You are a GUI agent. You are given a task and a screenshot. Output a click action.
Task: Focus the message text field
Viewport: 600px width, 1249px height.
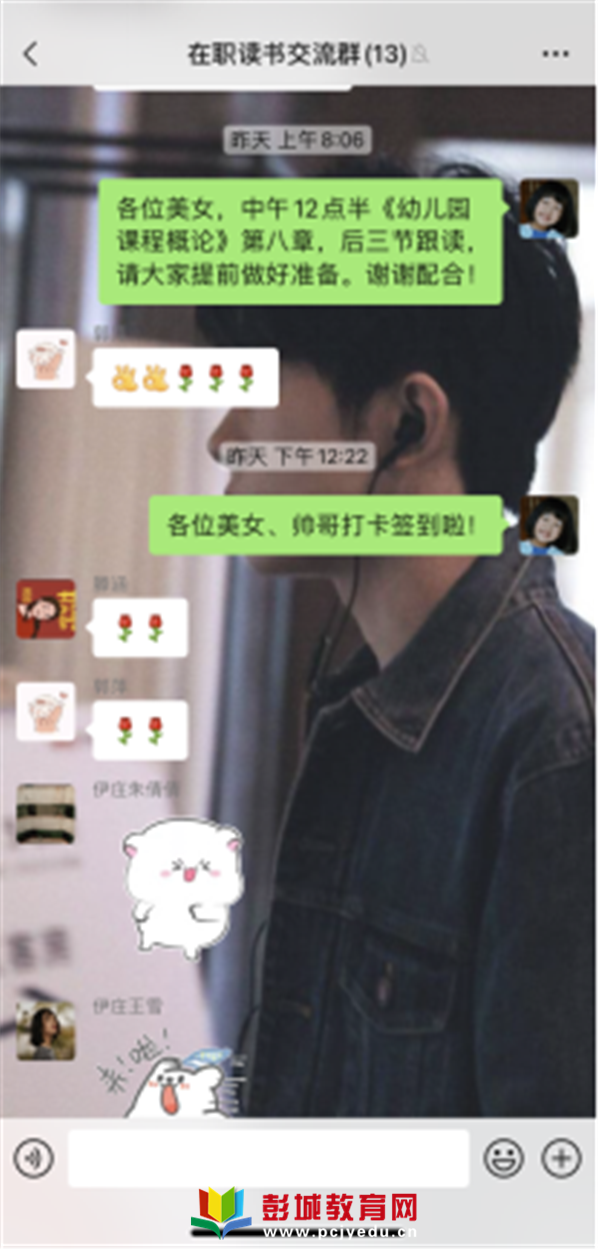pos(268,1159)
